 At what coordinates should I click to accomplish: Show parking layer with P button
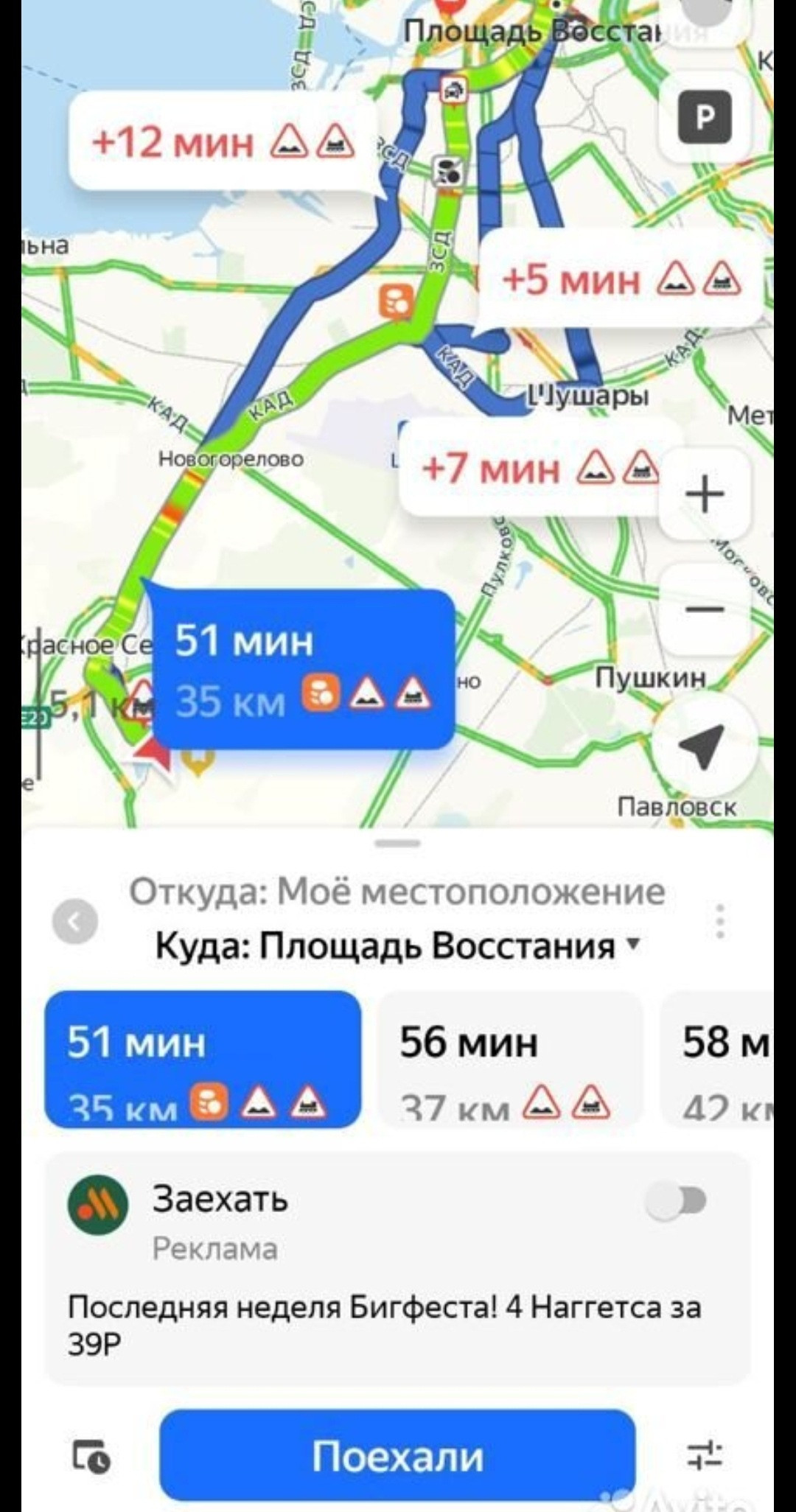tap(705, 116)
